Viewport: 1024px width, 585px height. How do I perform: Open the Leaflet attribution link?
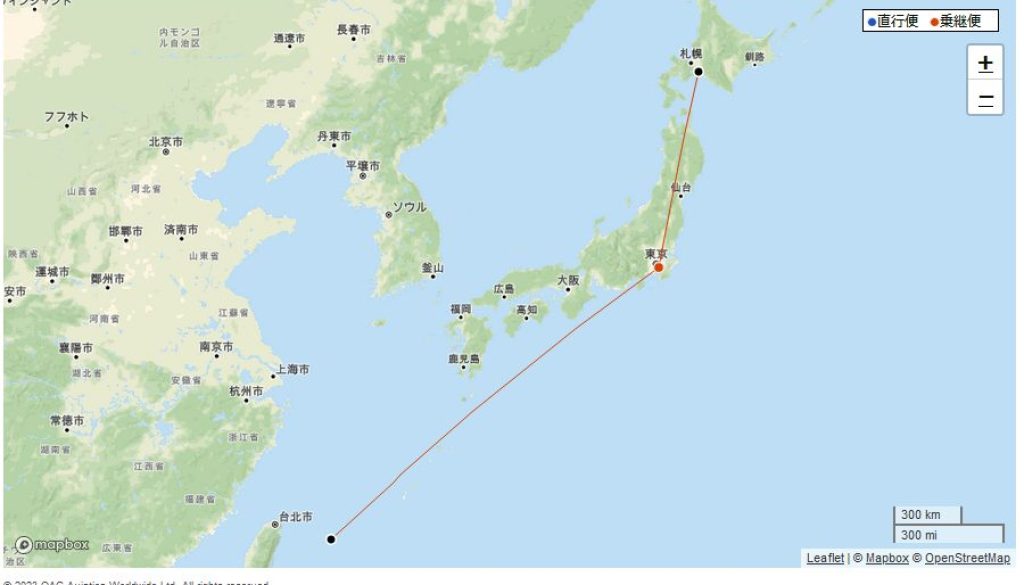(x=825, y=558)
